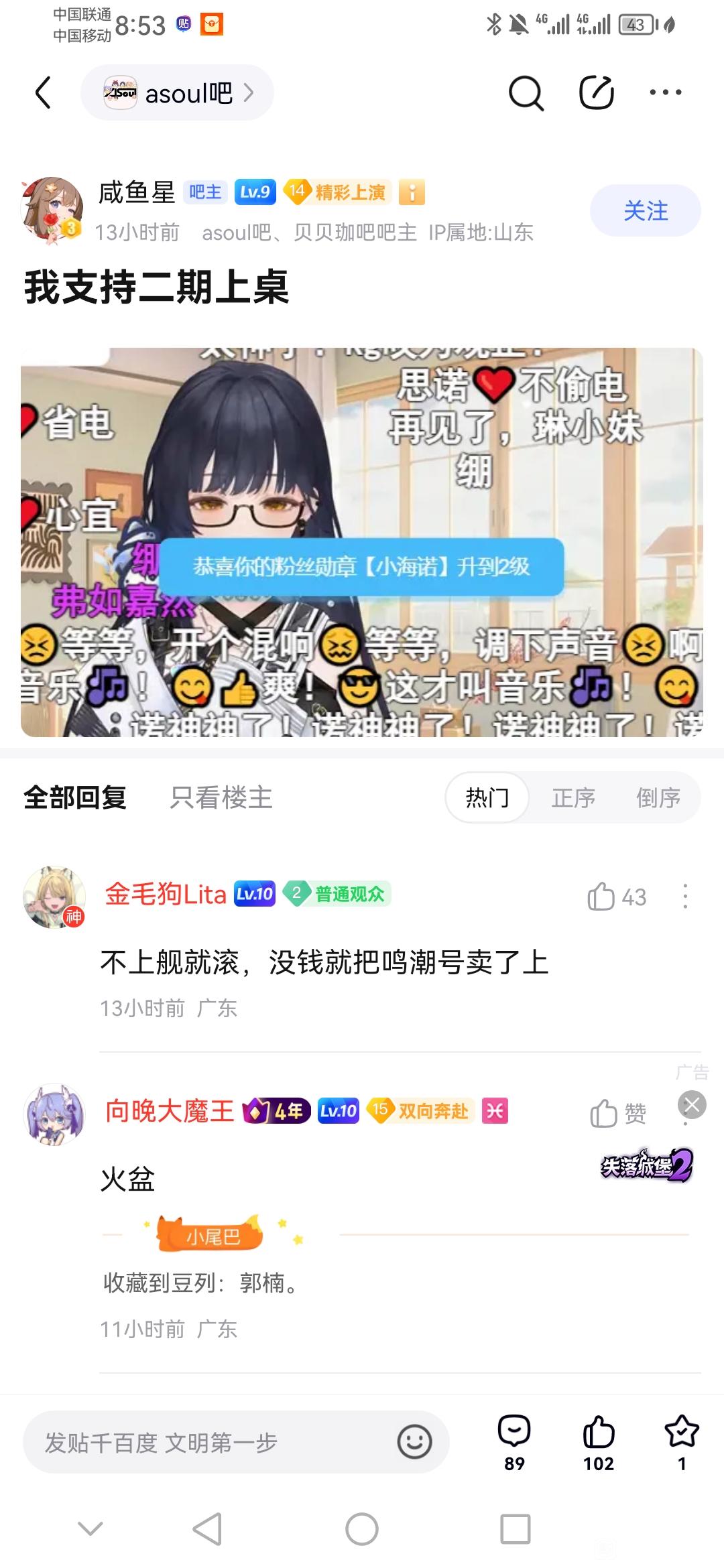
Task: Open the asoul吧 forum chip
Action: 177,92
